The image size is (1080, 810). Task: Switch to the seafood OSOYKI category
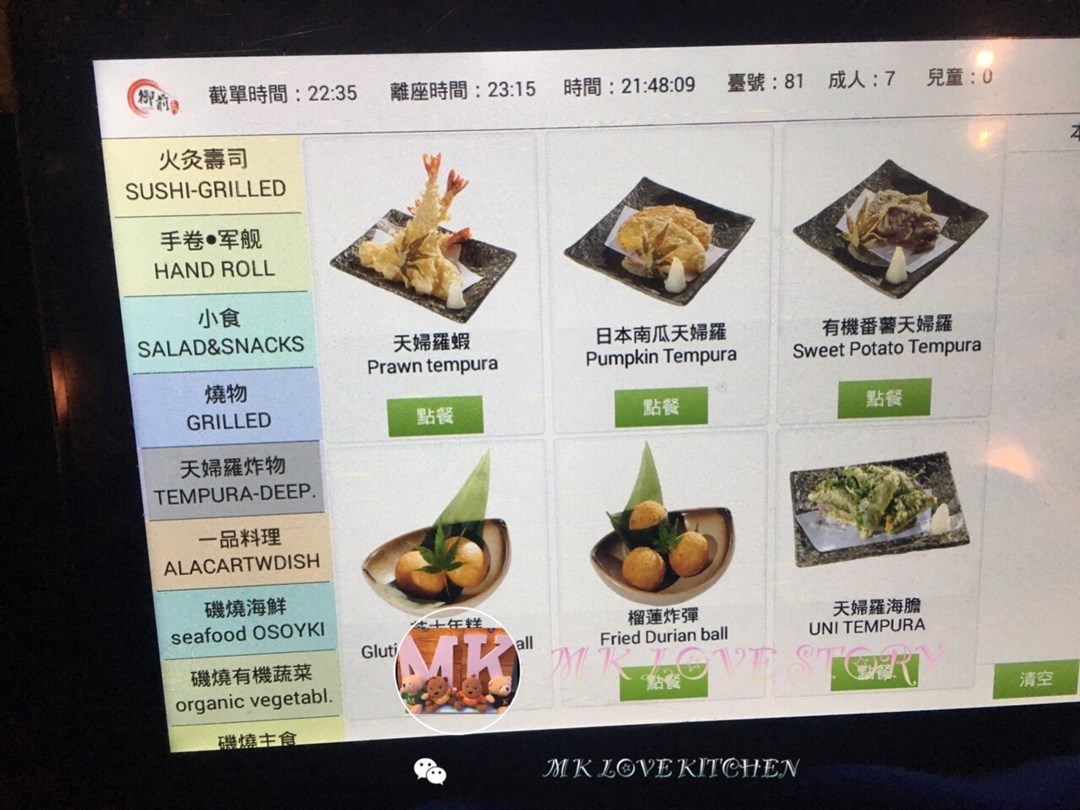(247, 623)
